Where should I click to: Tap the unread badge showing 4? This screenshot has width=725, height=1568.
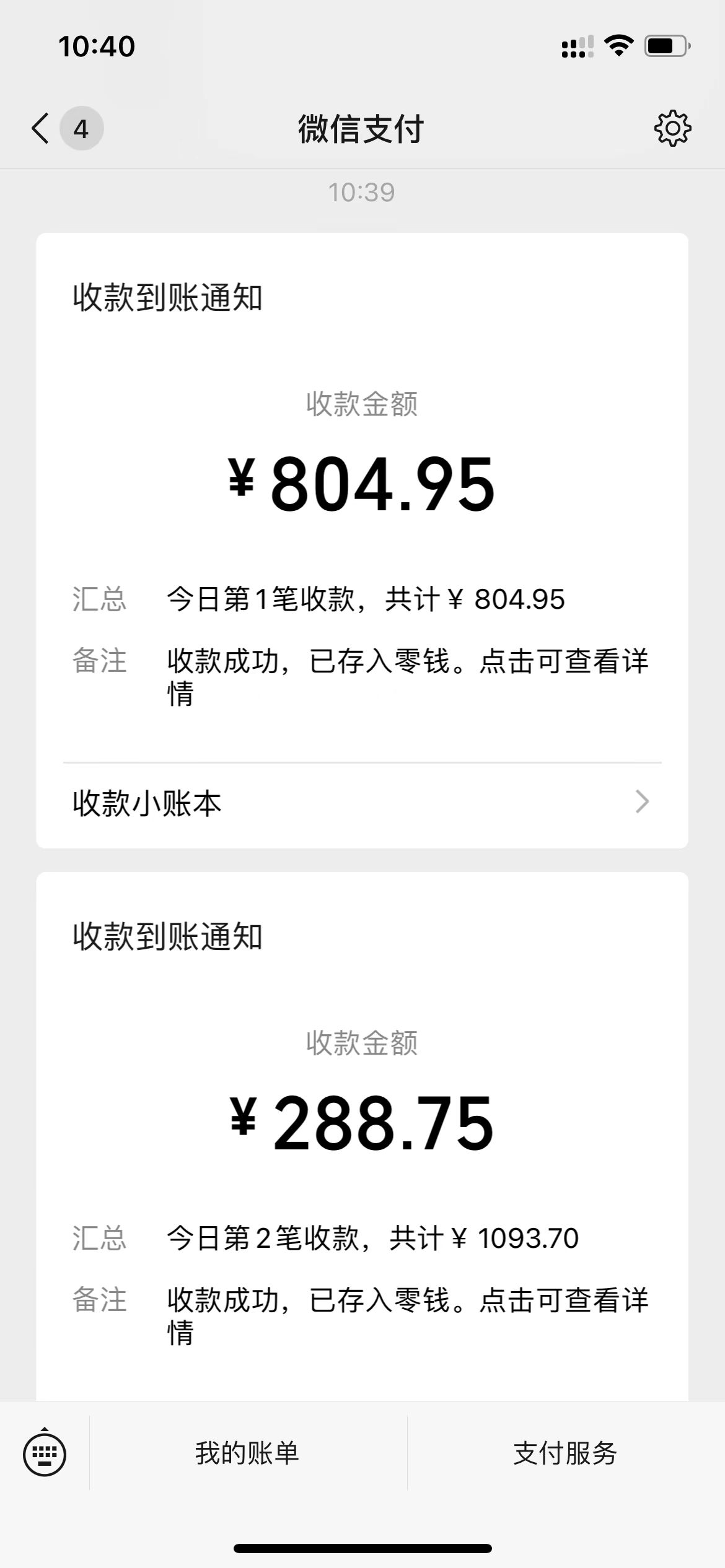click(x=81, y=129)
